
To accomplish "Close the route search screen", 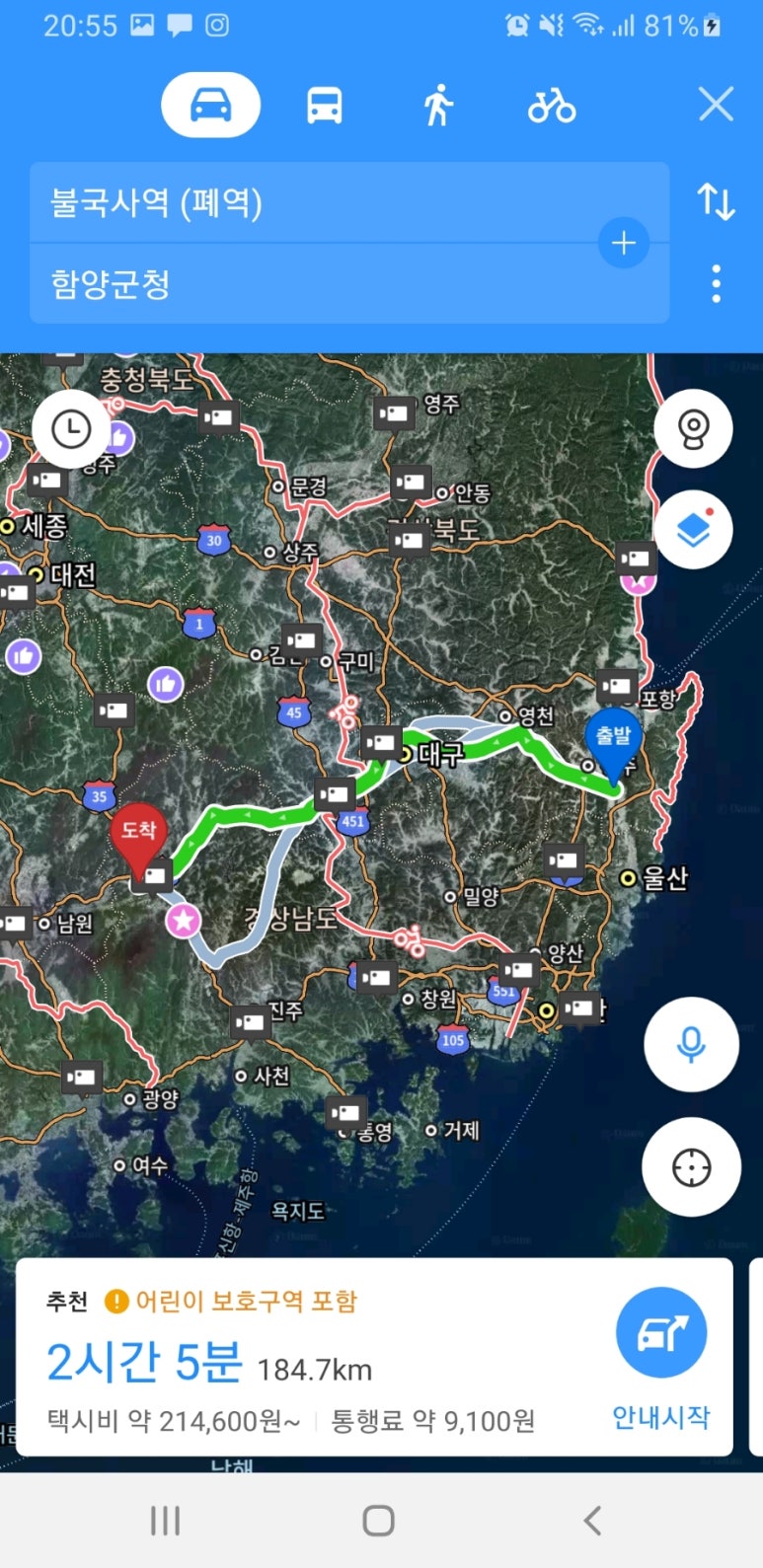I will coord(716,104).
